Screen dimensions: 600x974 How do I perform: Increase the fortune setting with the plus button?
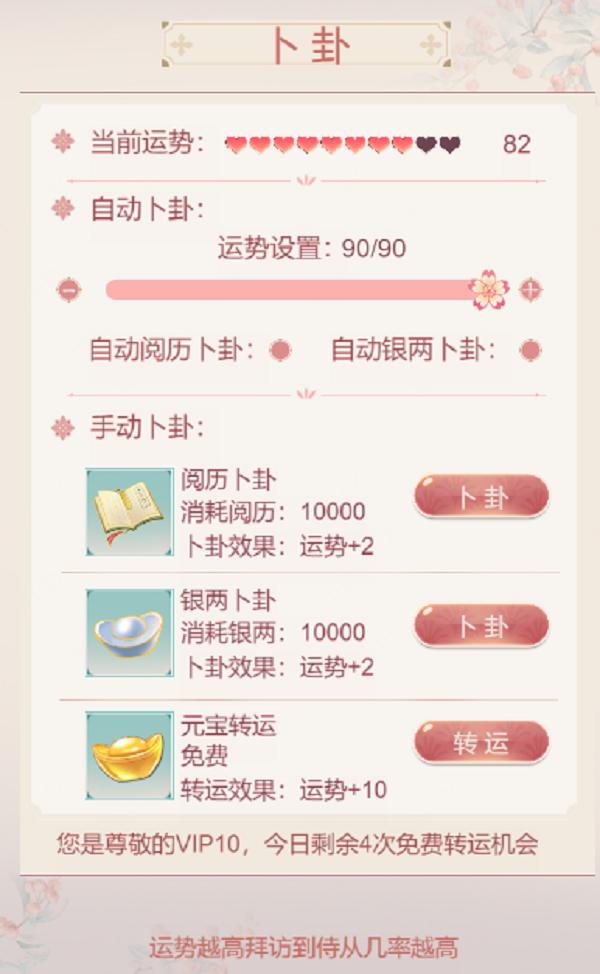pyautogui.click(x=531, y=291)
